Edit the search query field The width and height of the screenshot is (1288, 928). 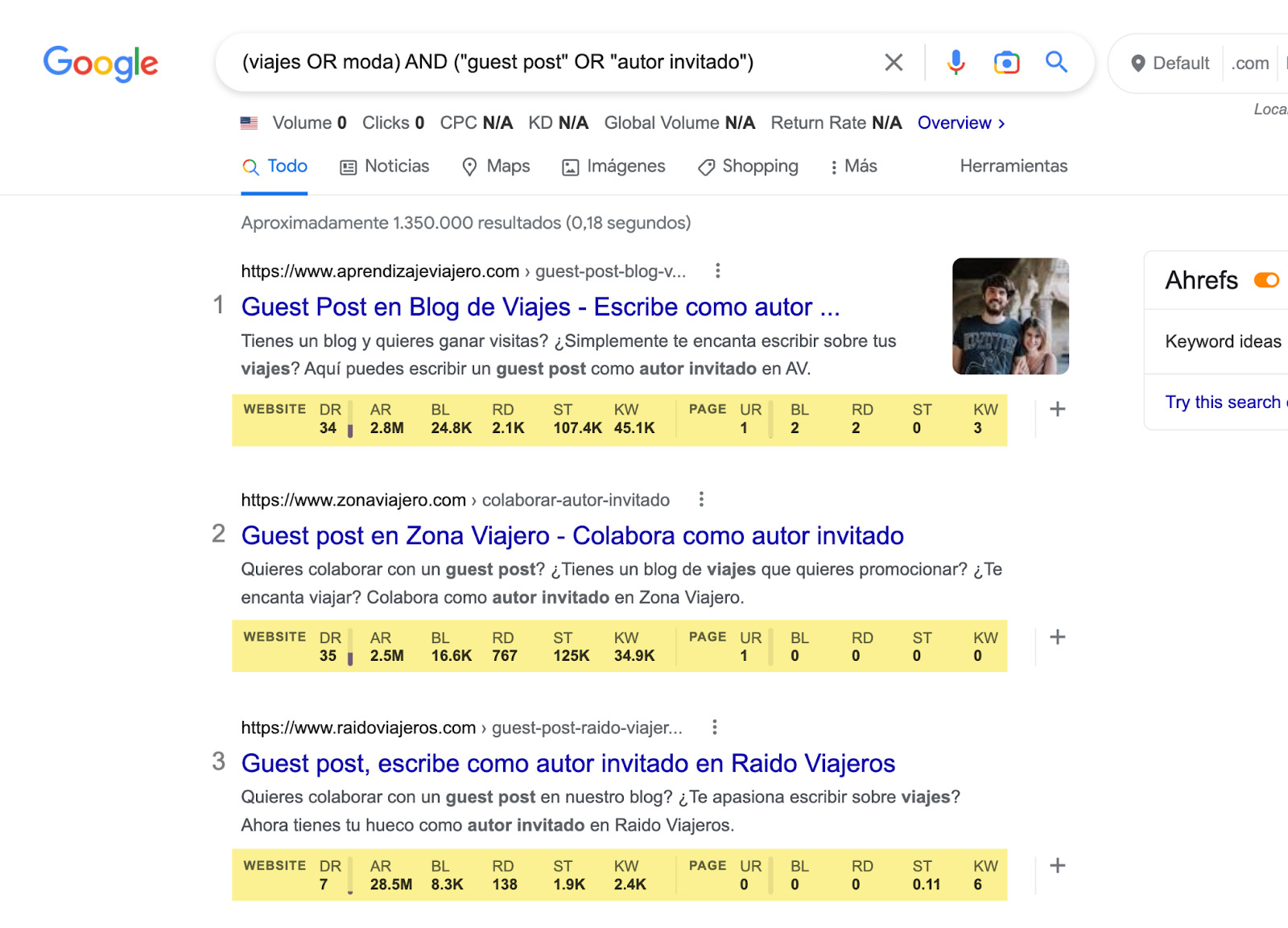coord(547,62)
